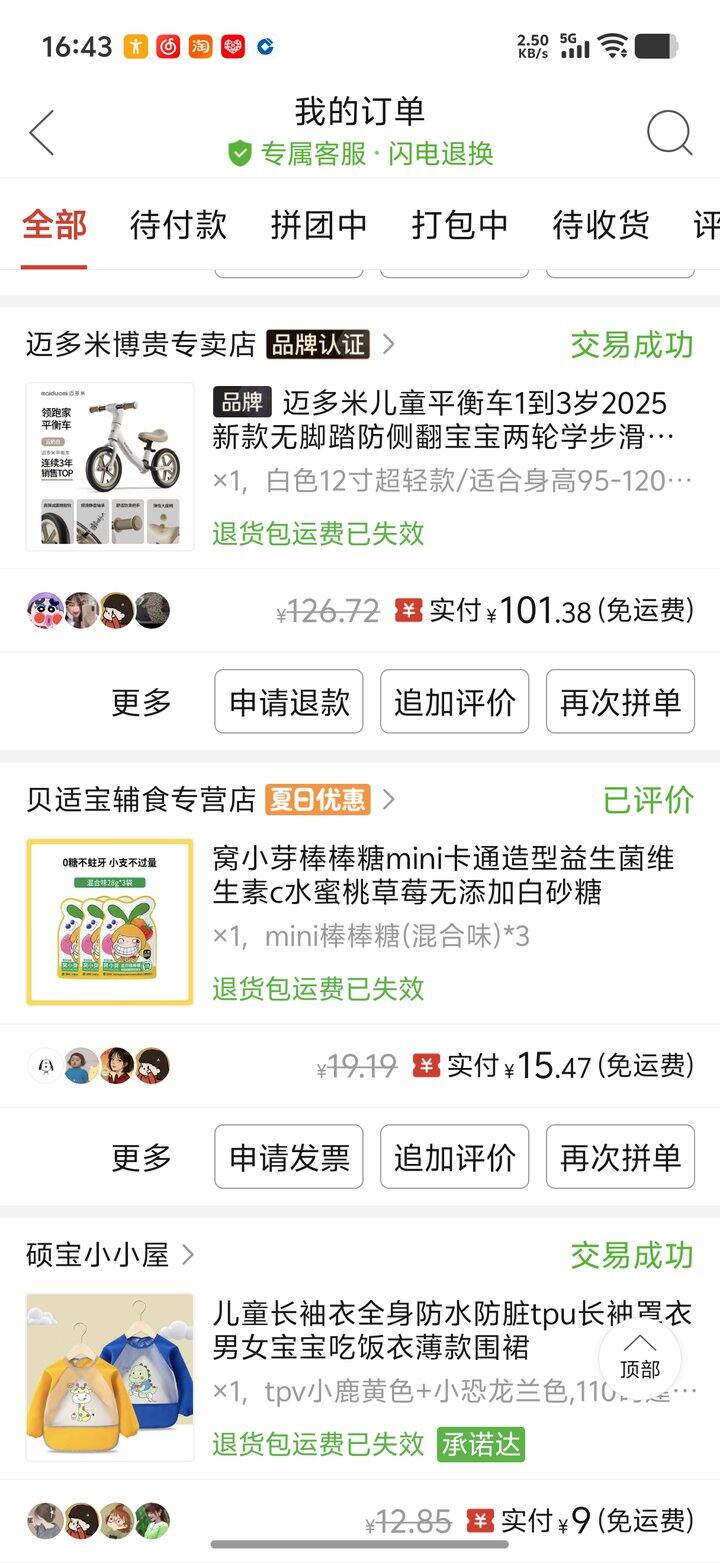Tap 再次拼单 for the 贝适宝 order

[x=620, y=1157]
